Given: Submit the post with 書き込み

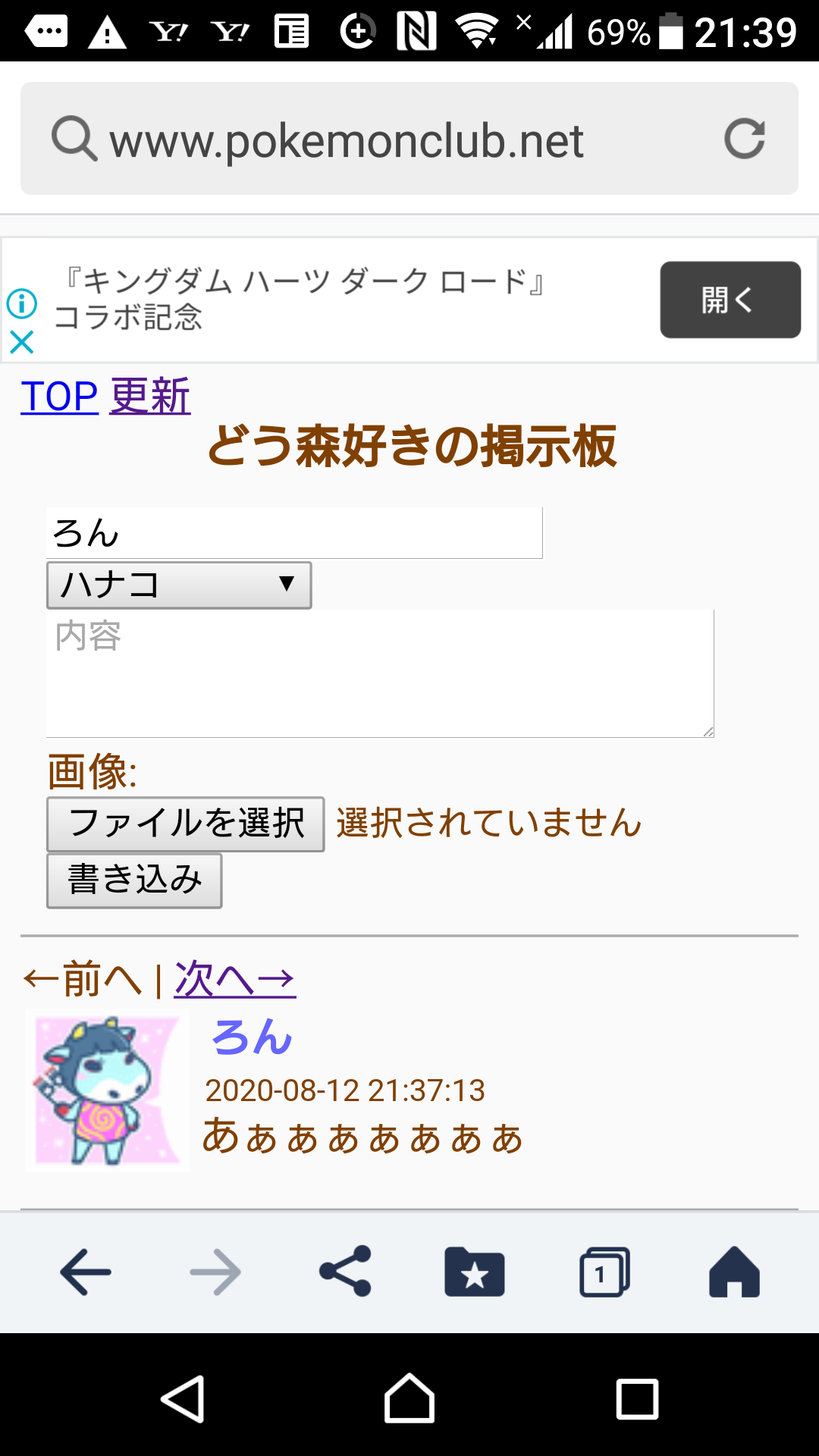Looking at the screenshot, I should (x=134, y=880).
